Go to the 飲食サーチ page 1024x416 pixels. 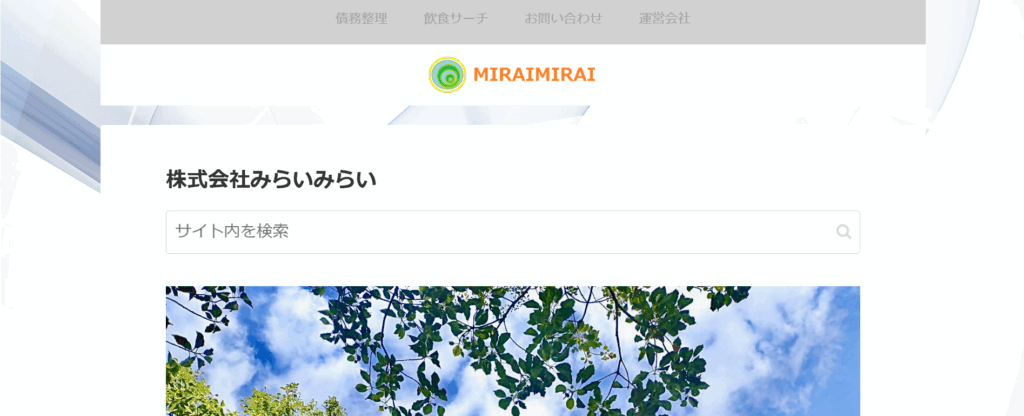click(455, 19)
